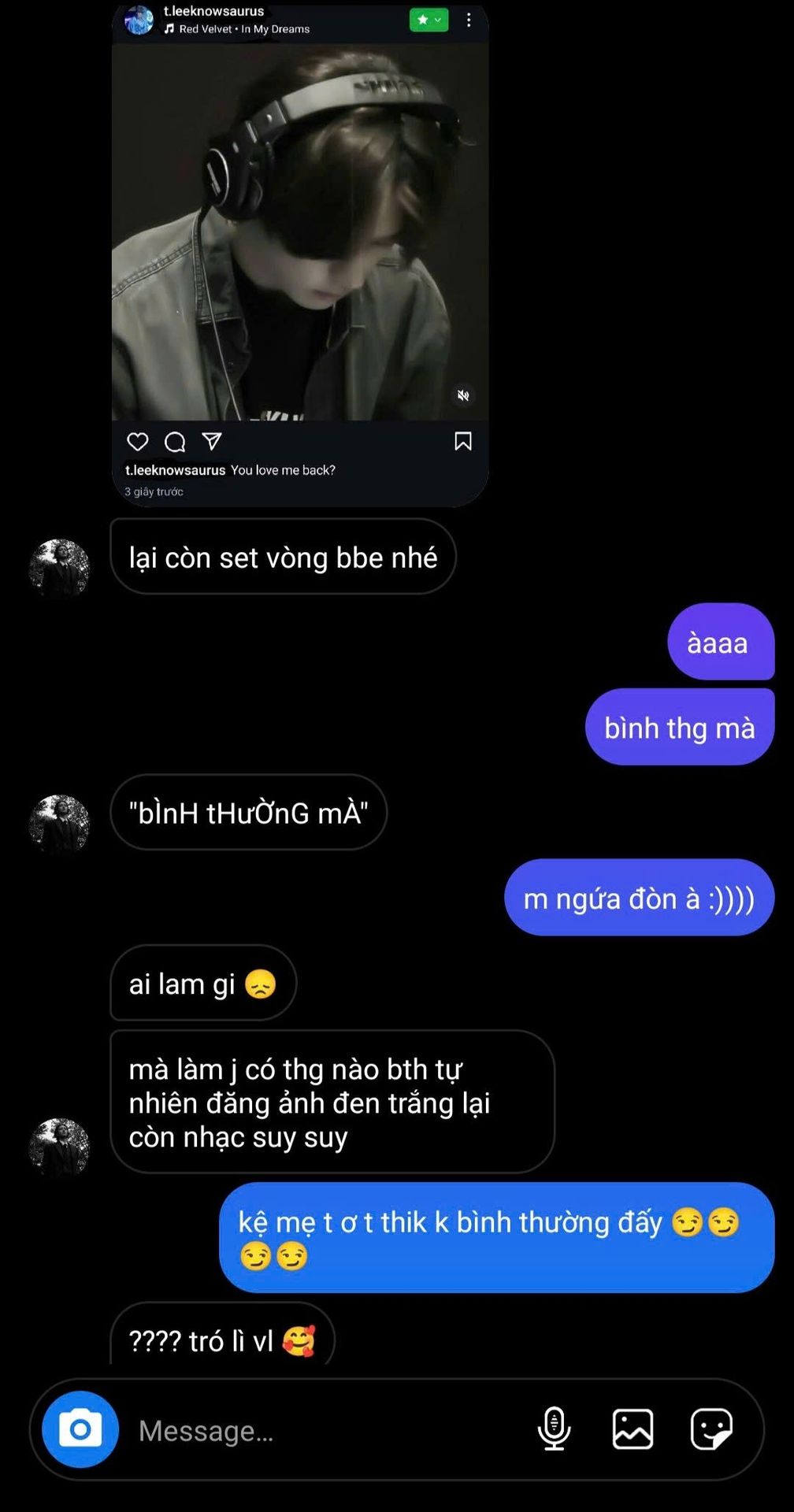794x1512 pixels.
Task: Open the shared screenshot image message
Action: coord(299,252)
